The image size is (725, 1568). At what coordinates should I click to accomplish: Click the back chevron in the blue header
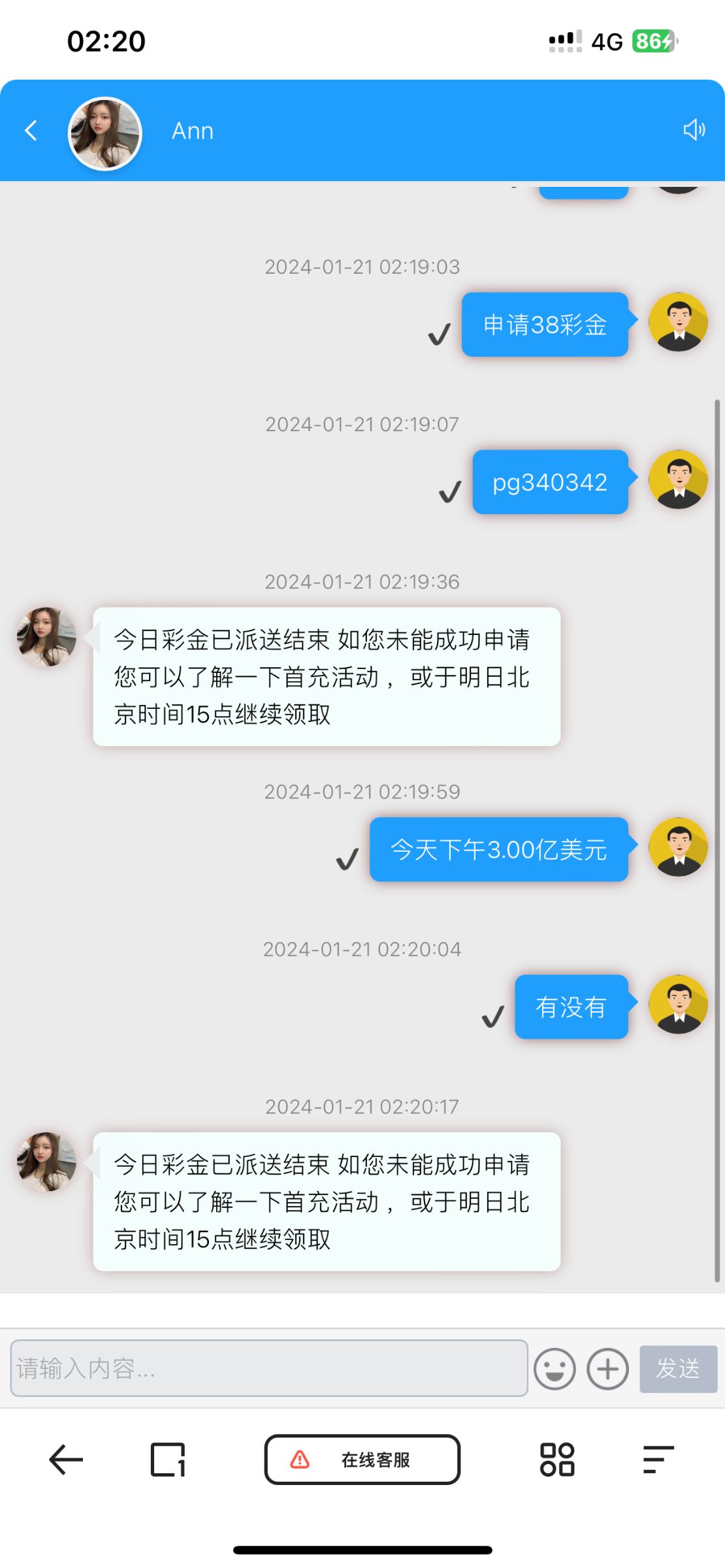[30, 129]
